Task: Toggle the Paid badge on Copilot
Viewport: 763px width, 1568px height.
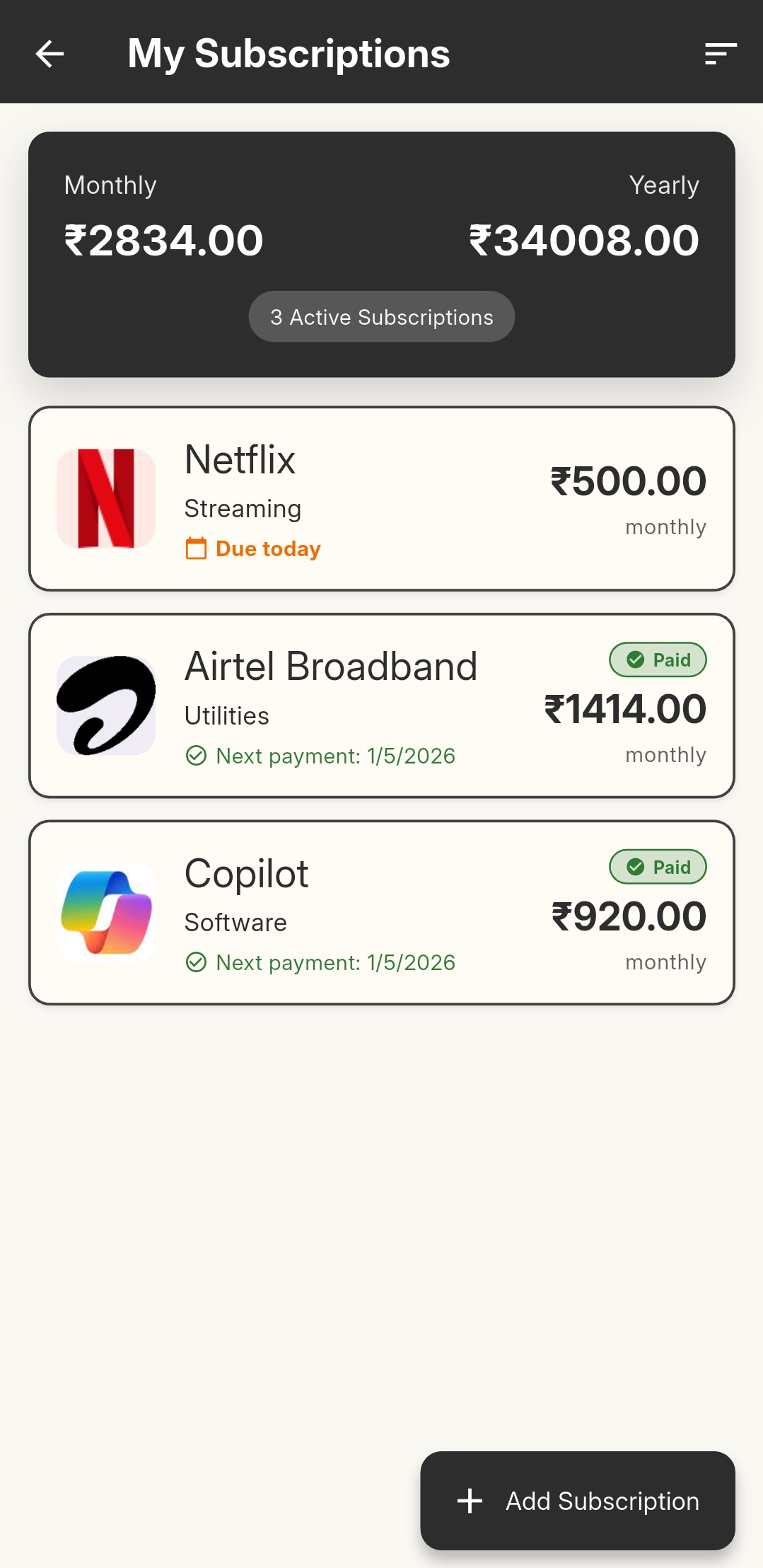Action: click(x=658, y=867)
